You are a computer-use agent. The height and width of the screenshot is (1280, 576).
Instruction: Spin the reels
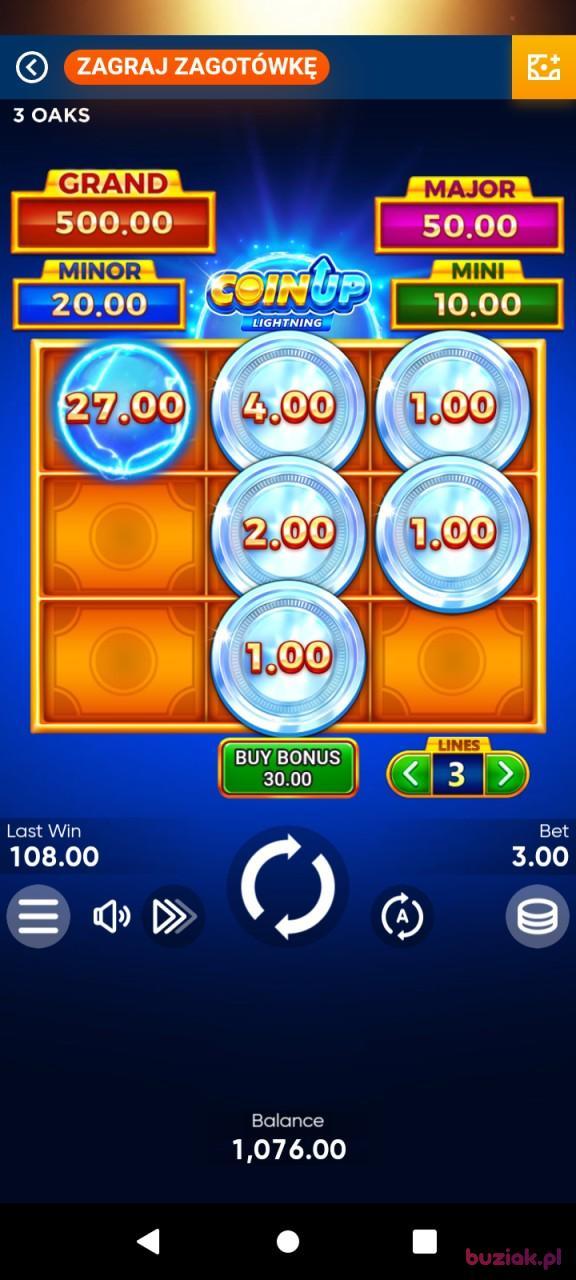tap(288, 888)
